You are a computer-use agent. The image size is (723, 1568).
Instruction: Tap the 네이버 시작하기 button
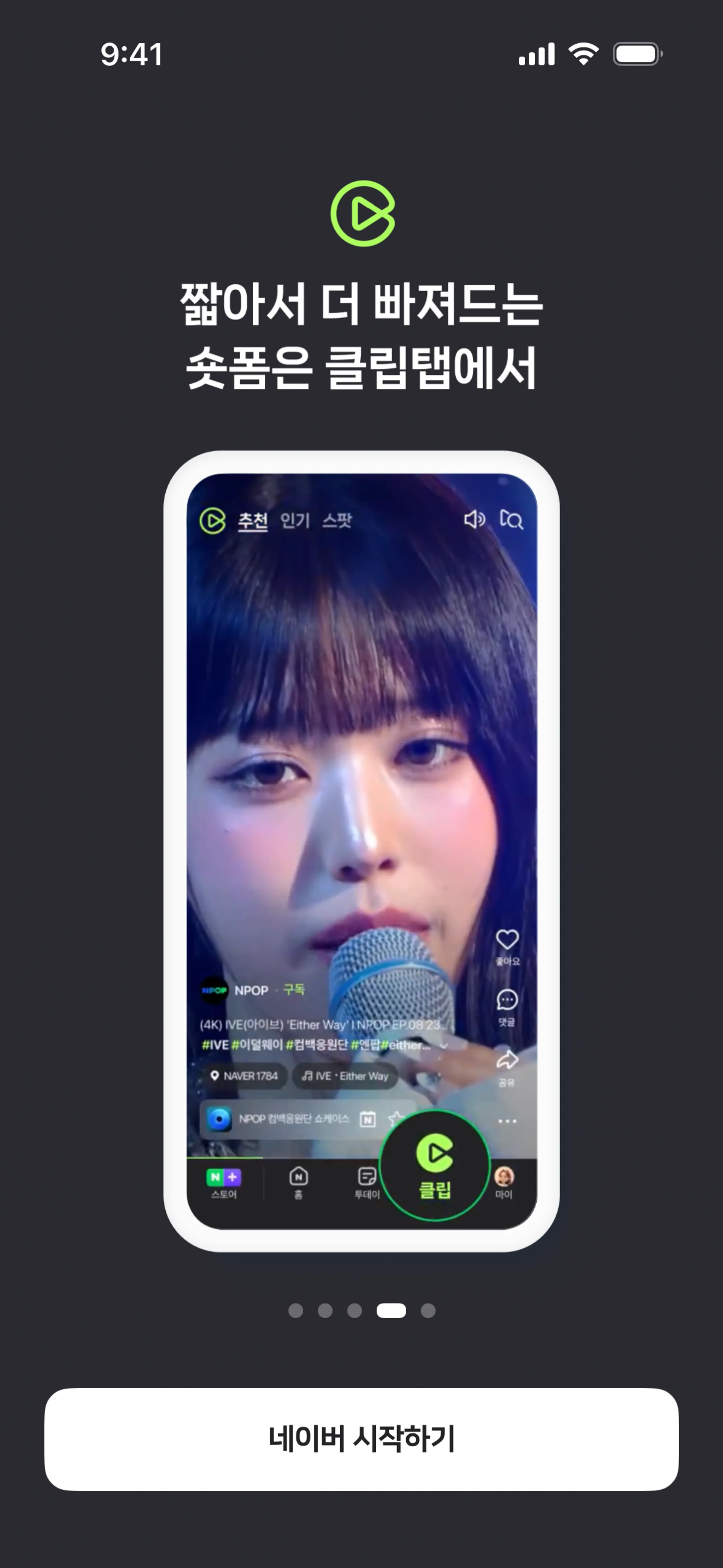click(361, 1439)
